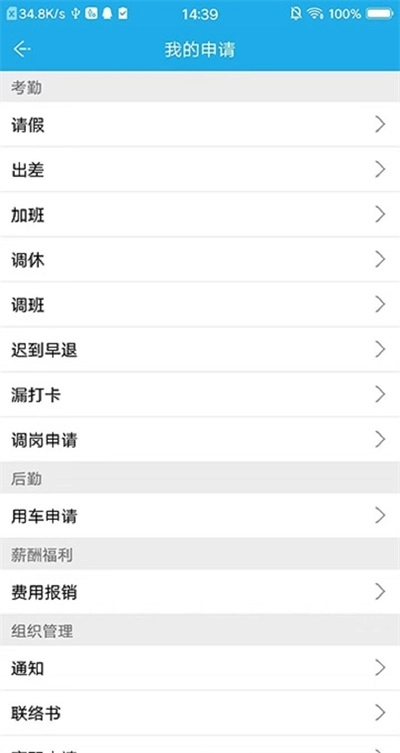Open the 请假 leave request row
Viewport: 400px width, 753px height.
(x=200, y=124)
